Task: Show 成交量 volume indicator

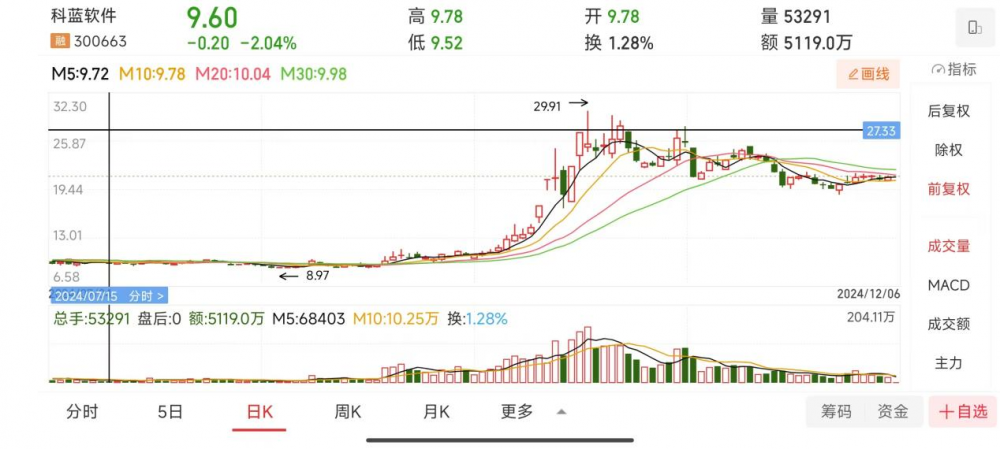Action: 948,245
